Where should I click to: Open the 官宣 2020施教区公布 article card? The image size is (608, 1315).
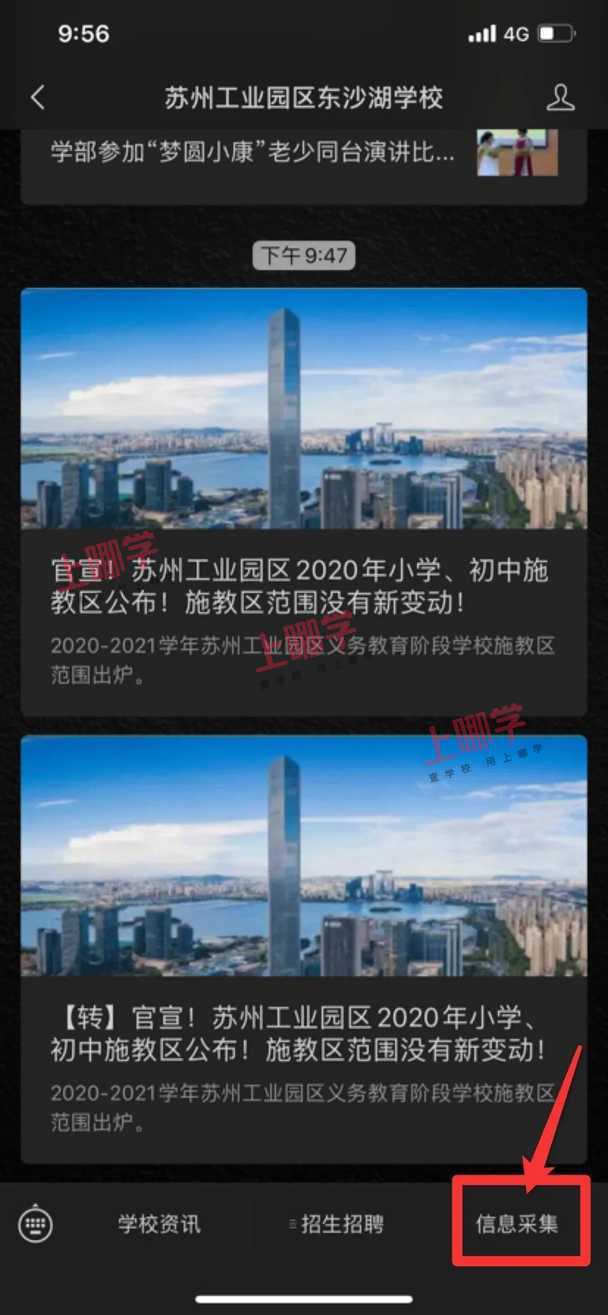pos(303,500)
